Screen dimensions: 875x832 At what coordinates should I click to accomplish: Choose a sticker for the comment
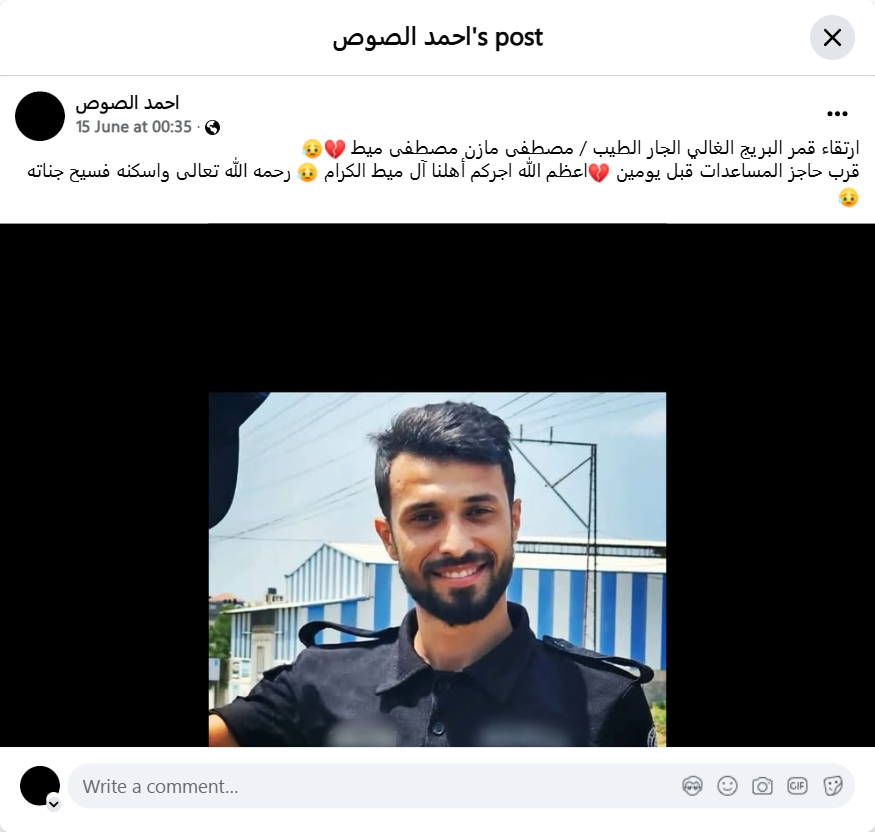click(x=832, y=786)
